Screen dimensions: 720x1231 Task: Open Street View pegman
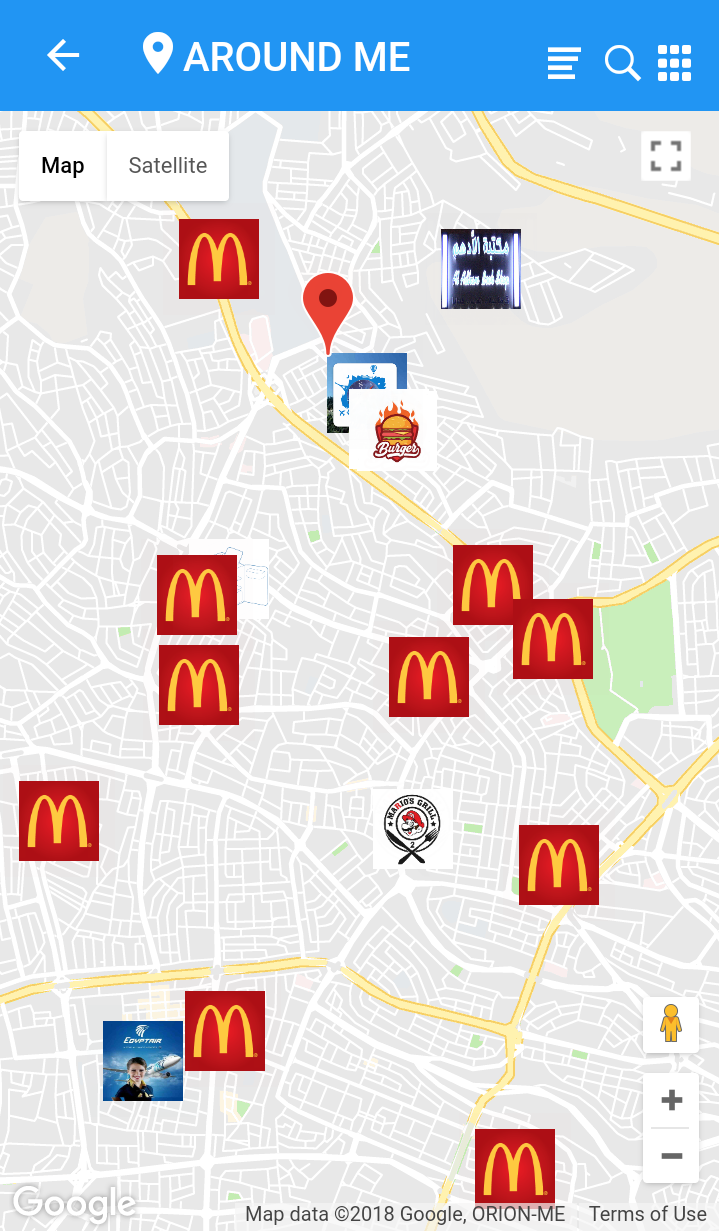(671, 1024)
